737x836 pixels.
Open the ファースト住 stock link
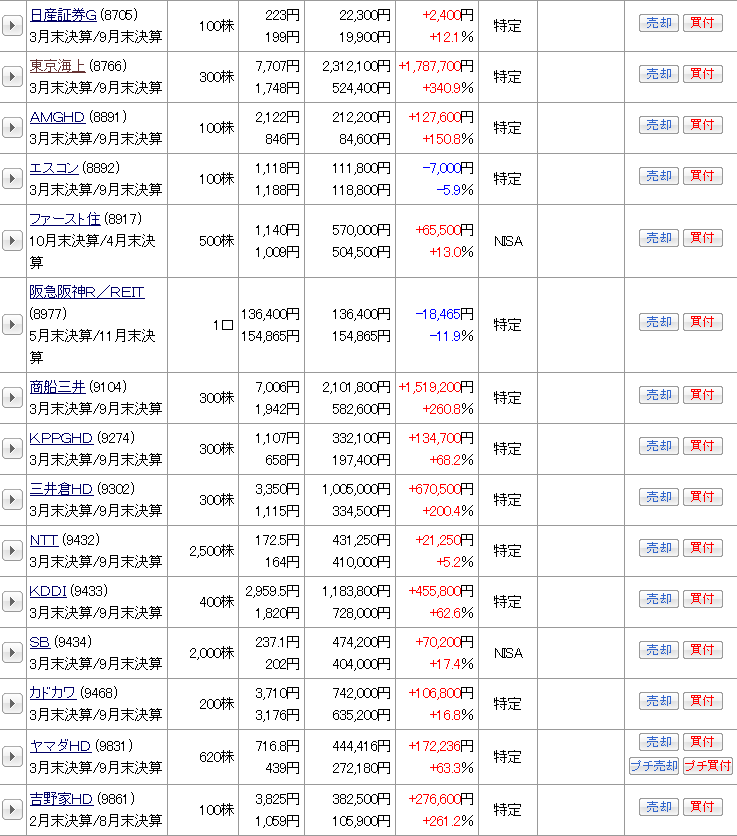65,219
